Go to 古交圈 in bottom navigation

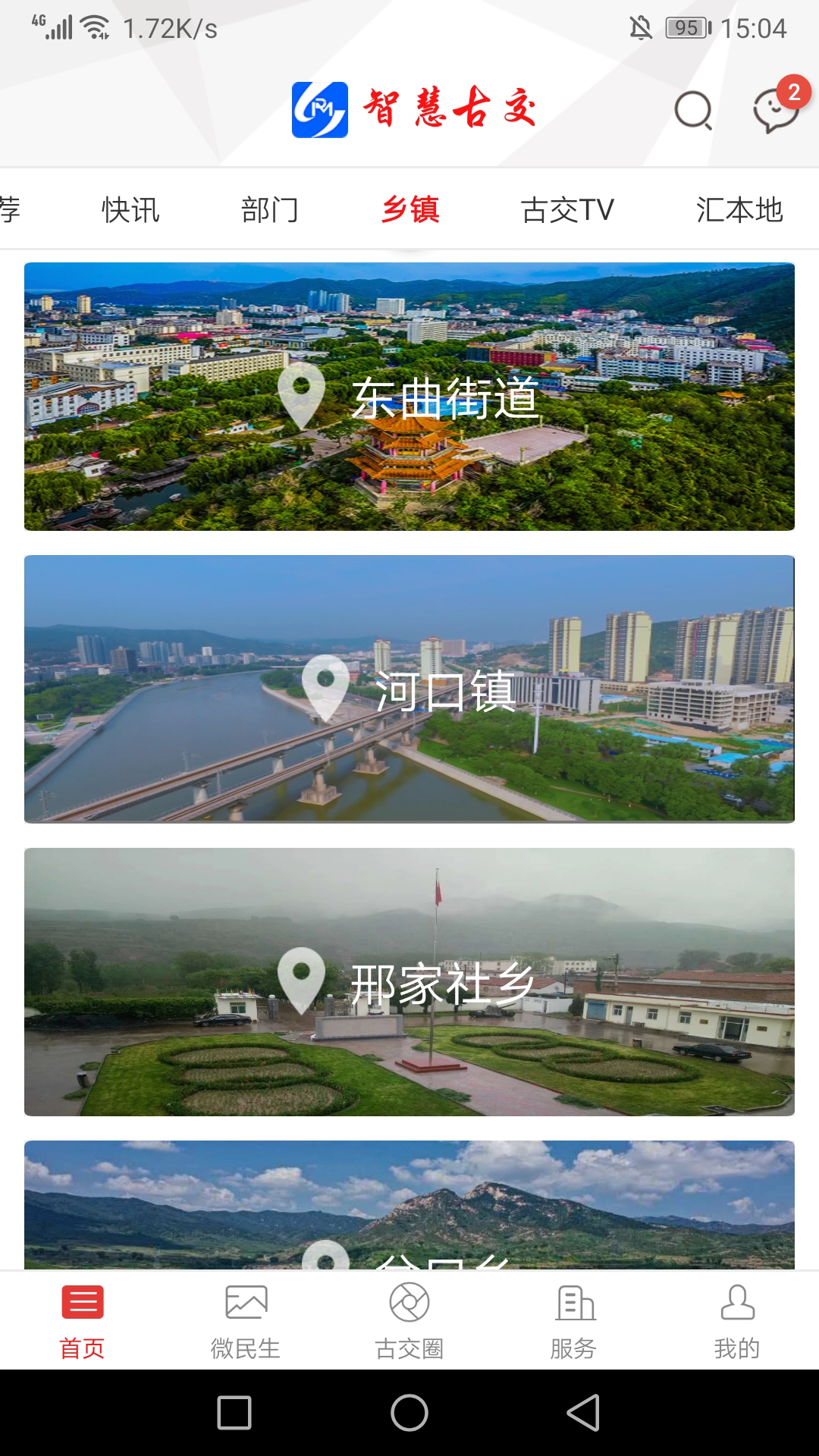(x=409, y=1321)
